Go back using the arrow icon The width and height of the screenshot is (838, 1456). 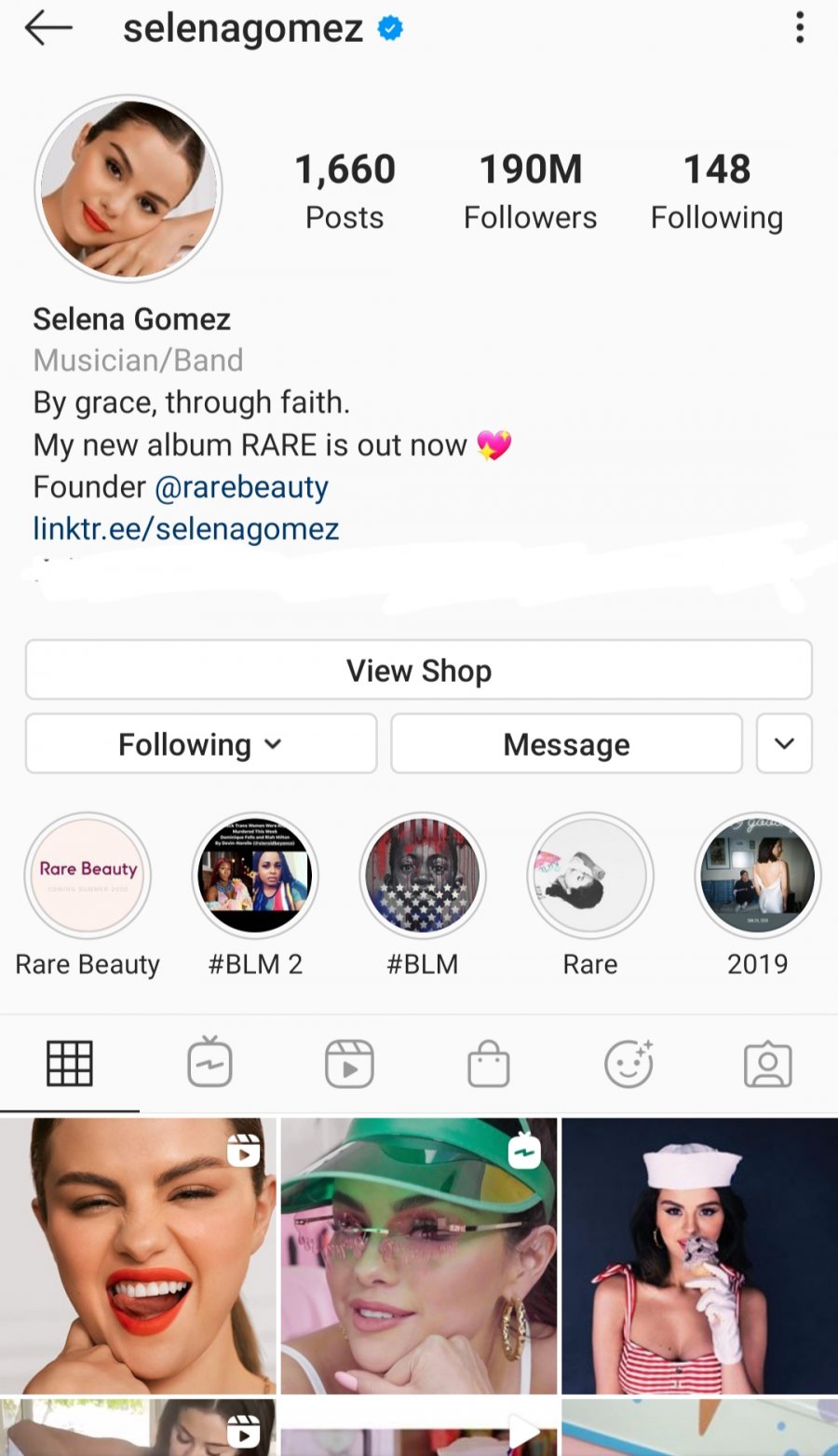click(48, 29)
